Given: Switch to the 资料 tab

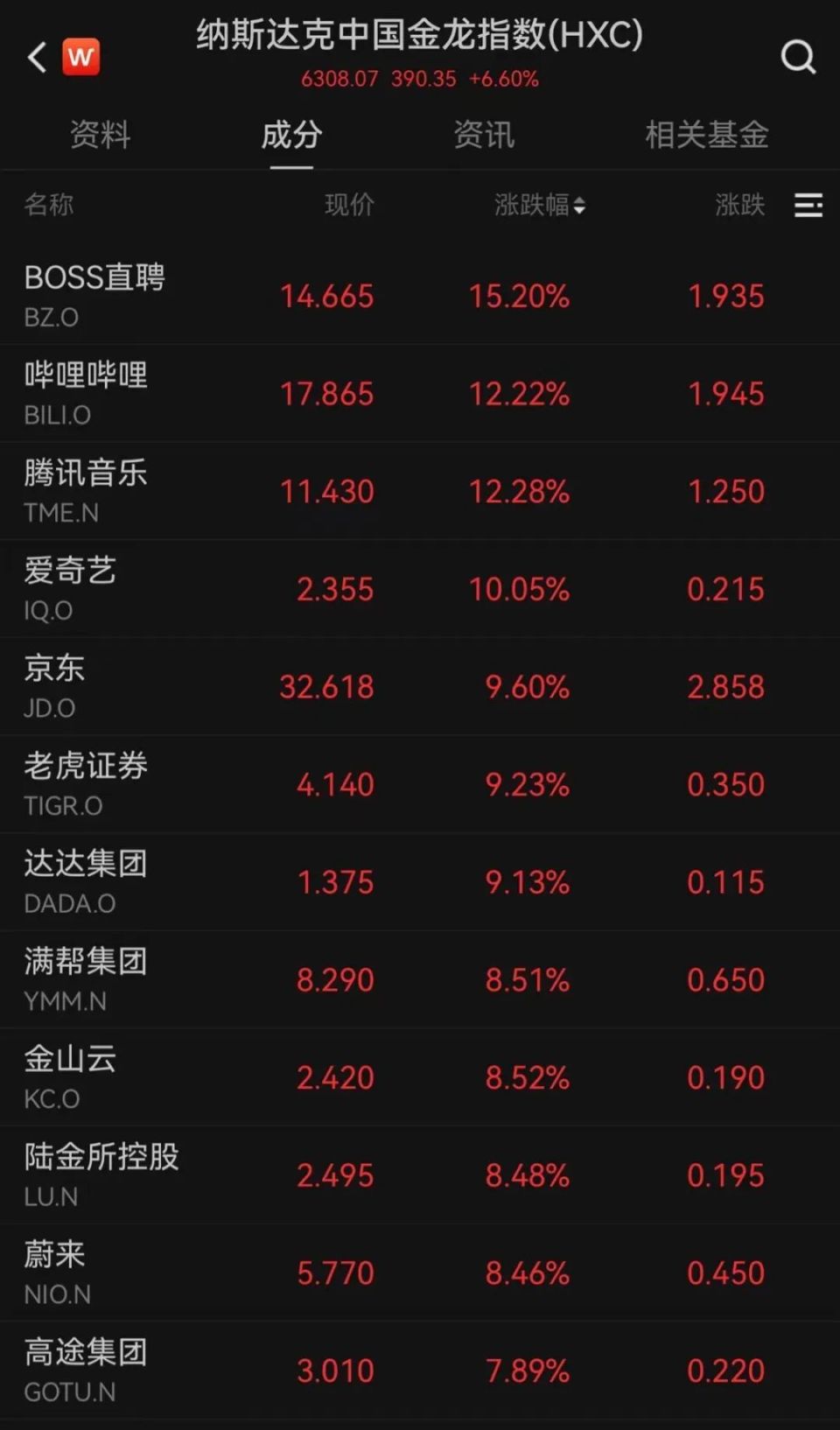Looking at the screenshot, I should click(100, 135).
